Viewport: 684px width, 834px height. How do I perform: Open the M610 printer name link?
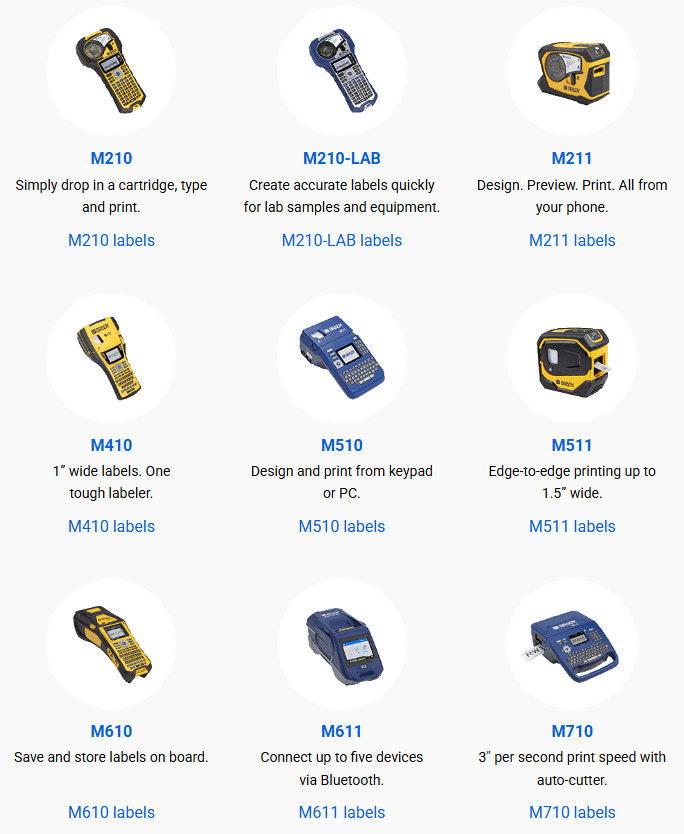[x=111, y=731]
